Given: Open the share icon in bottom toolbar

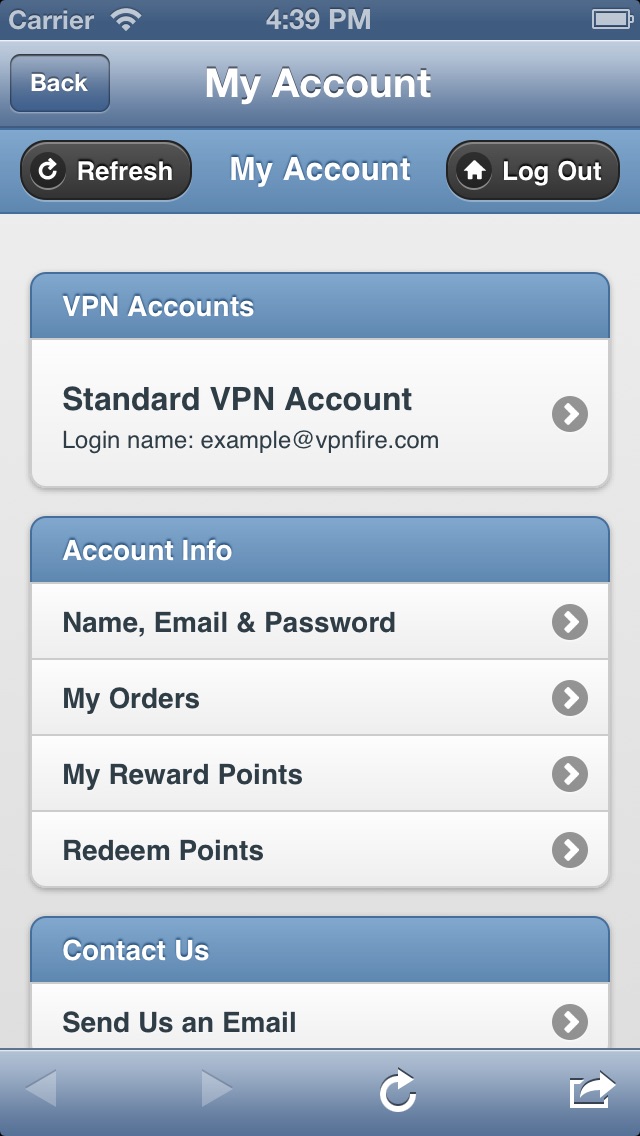Looking at the screenshot, I should [592, 1089].
